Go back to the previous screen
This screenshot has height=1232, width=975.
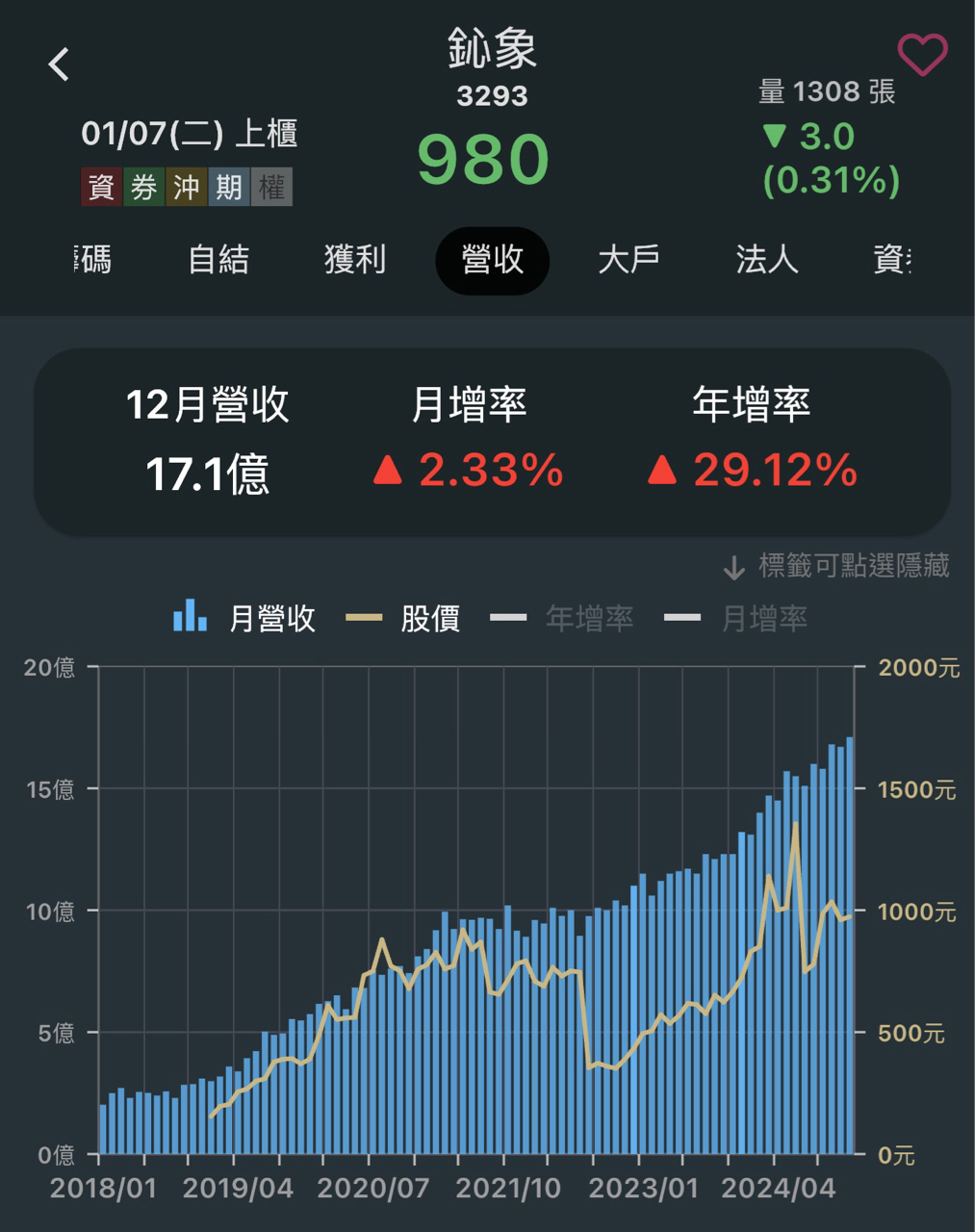click(x=60, y=64)
